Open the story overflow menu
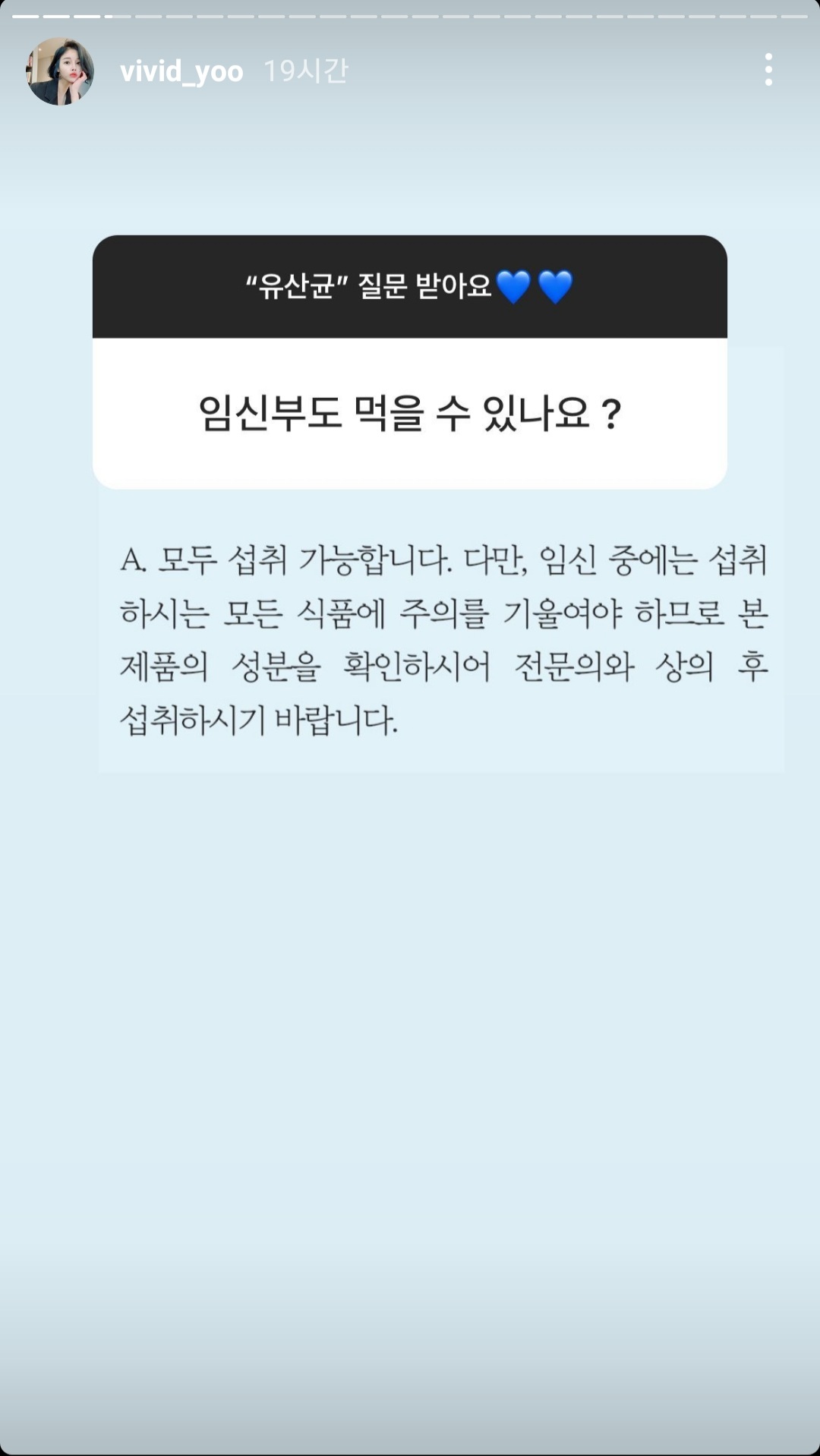The height and width of the screenshot is (1456, 820). click(768, 70)
